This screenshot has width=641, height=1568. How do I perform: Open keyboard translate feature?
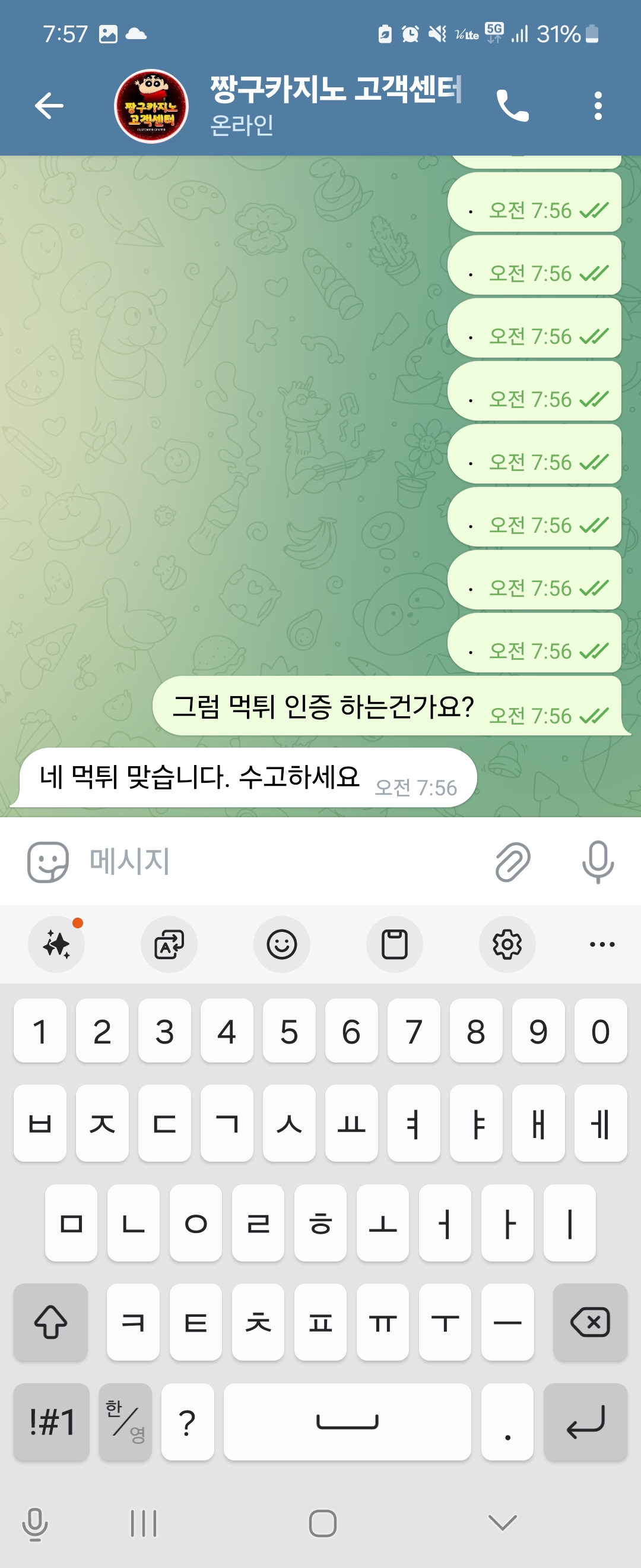click(x=169, y=944)
